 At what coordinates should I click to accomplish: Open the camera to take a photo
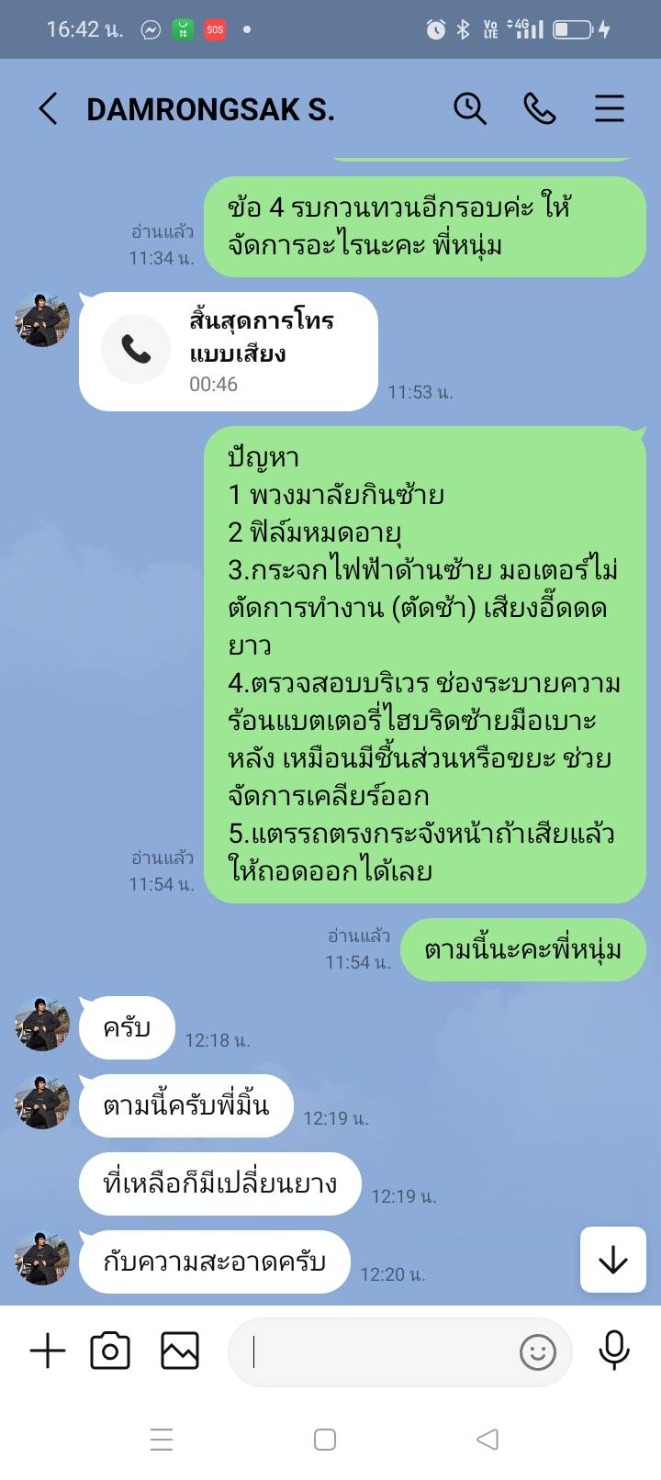coord(110,1352)
